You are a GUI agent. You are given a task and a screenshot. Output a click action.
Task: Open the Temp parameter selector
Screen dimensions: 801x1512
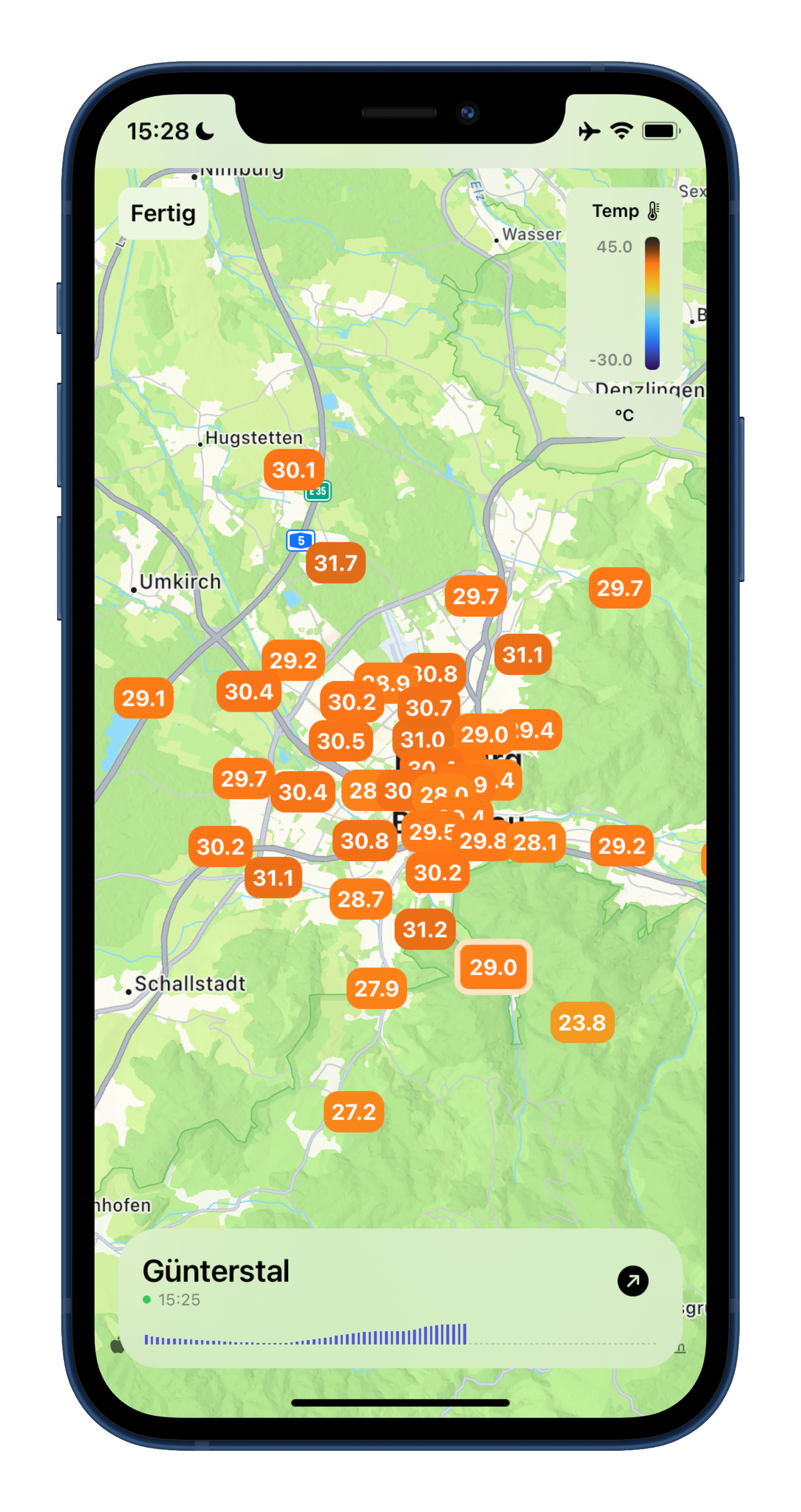624,211
